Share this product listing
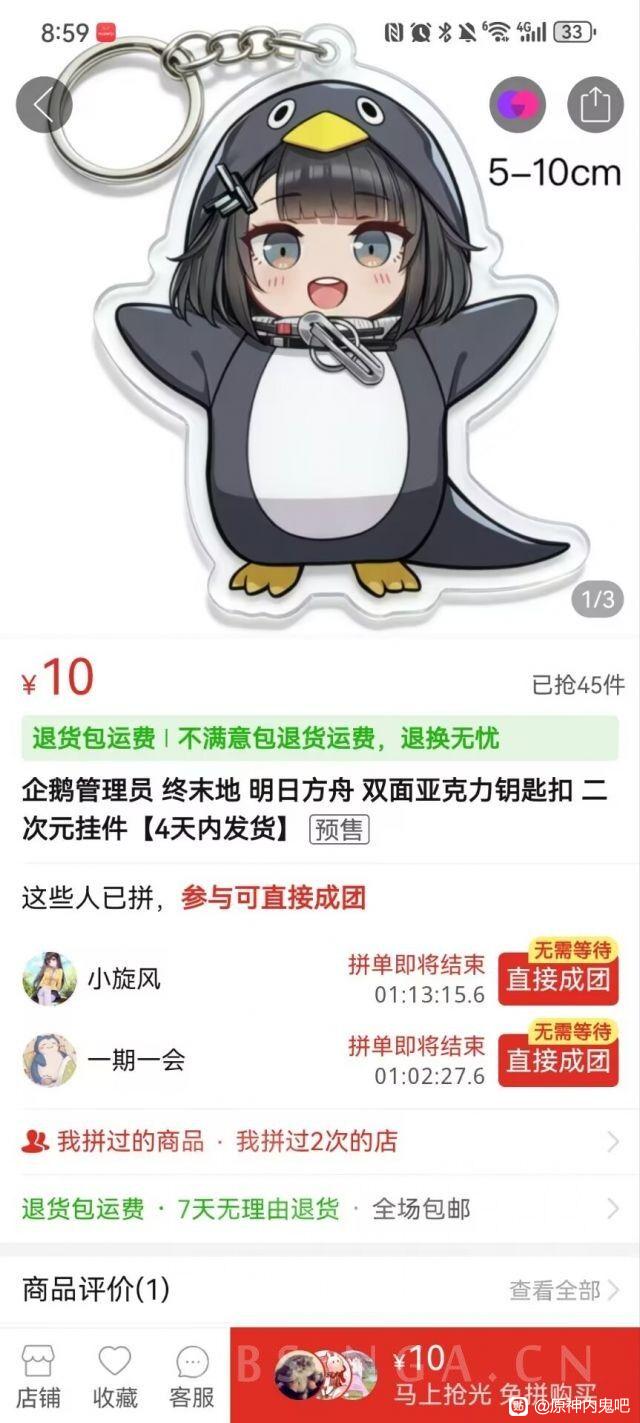The image size is (640, 1423). (595, 105)
